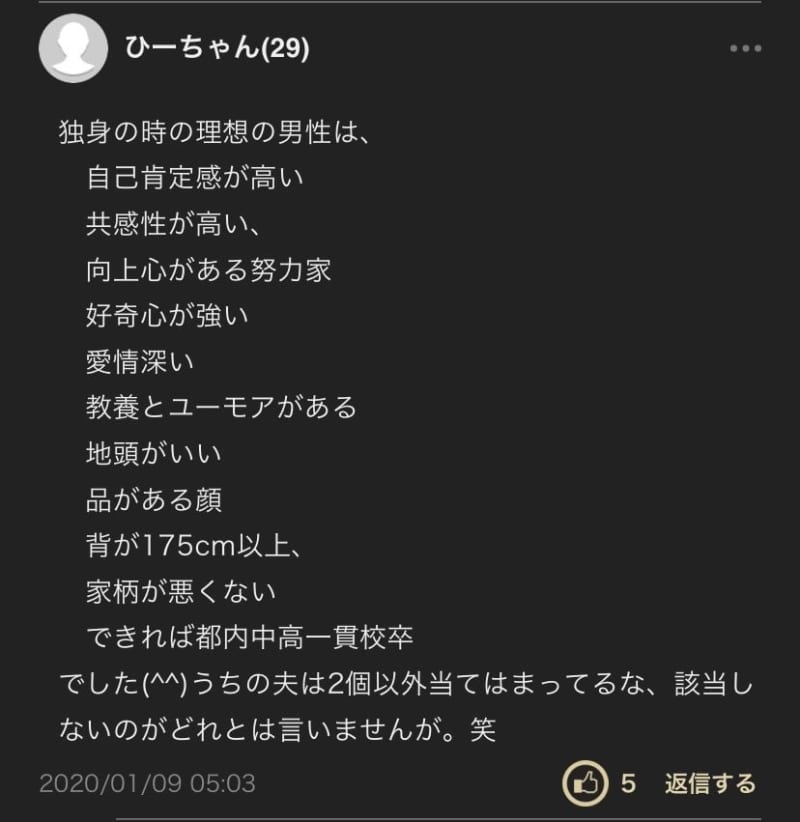Open the overflow menu on ひーちゃん's comment
The image size is (800, 822).
745,48
